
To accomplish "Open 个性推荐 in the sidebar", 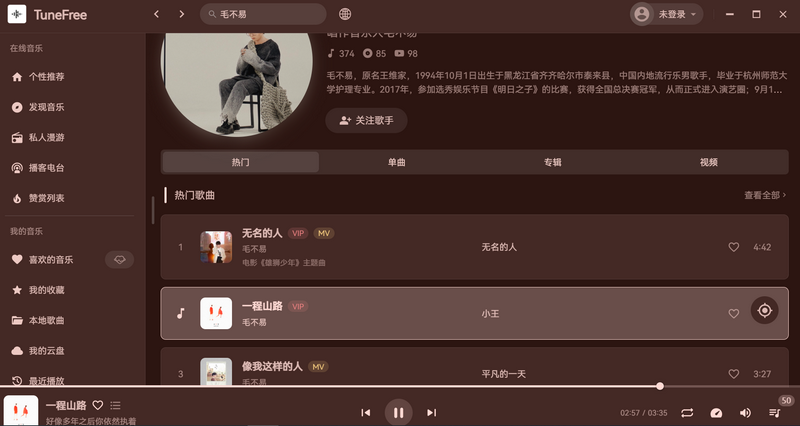I will (46, 77).
